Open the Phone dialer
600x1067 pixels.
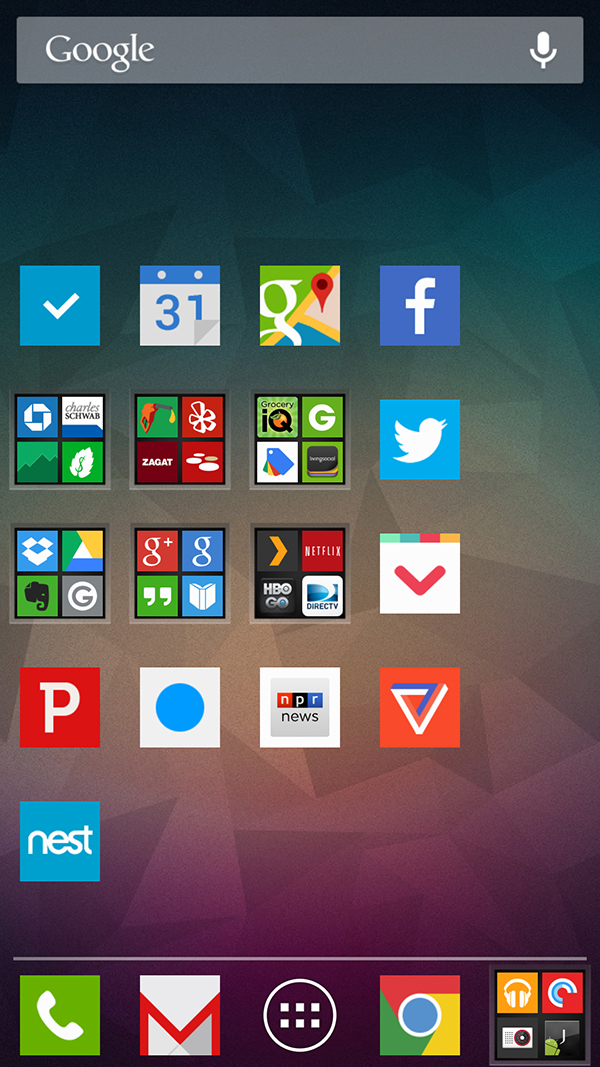pyautogui.click(x=60, y=1015)
